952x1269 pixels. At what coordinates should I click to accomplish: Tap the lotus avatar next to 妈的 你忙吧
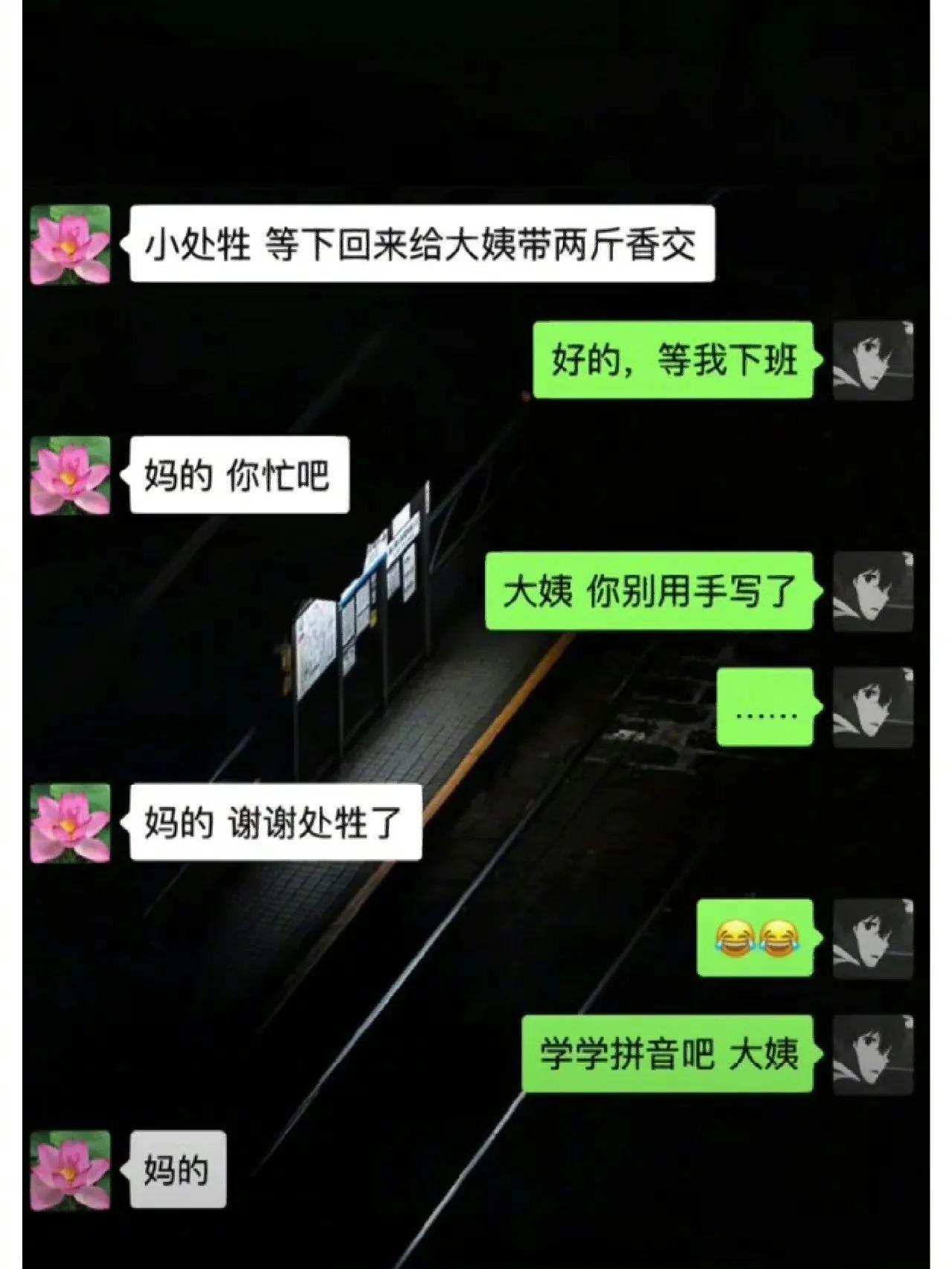tap(72, 474)
